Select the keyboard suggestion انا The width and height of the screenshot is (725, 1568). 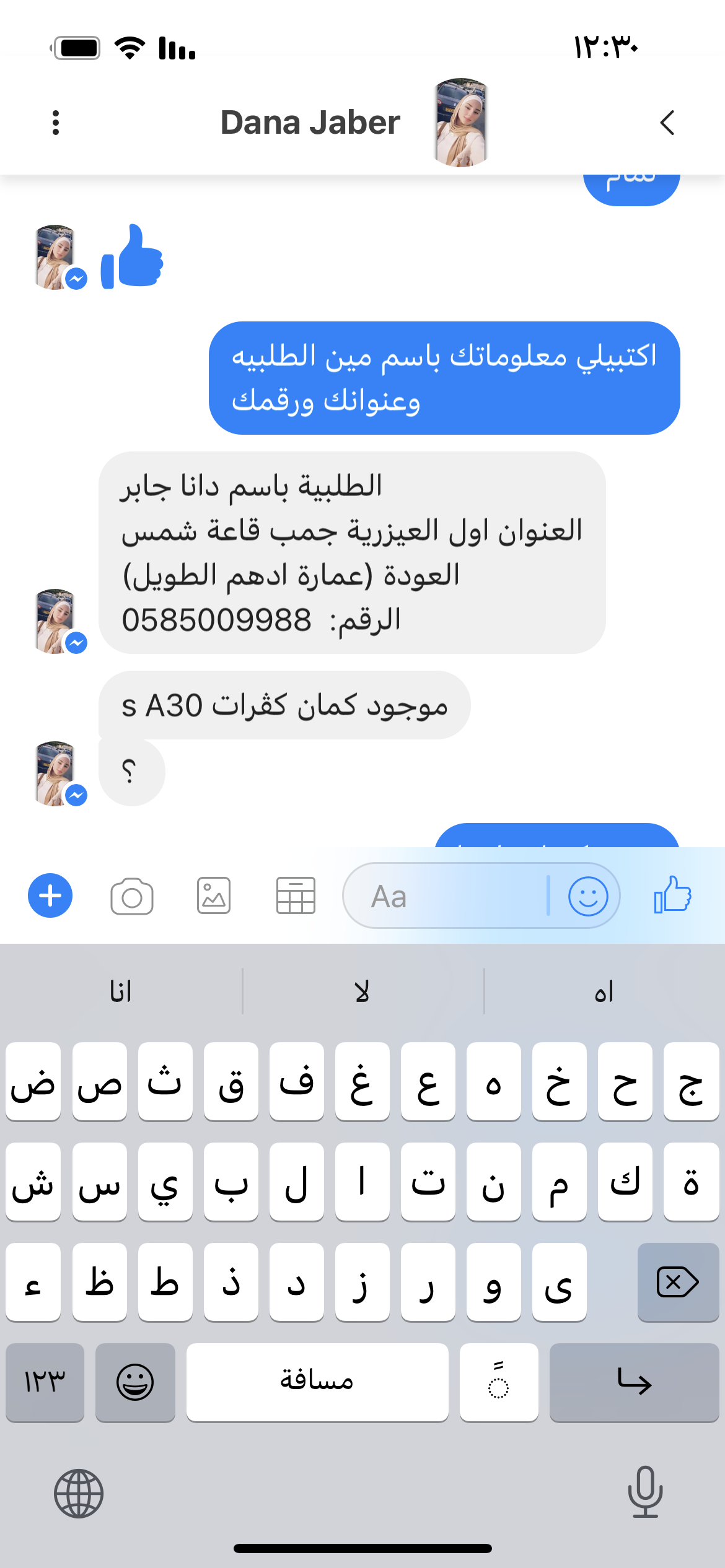click(x=121, y=991)
